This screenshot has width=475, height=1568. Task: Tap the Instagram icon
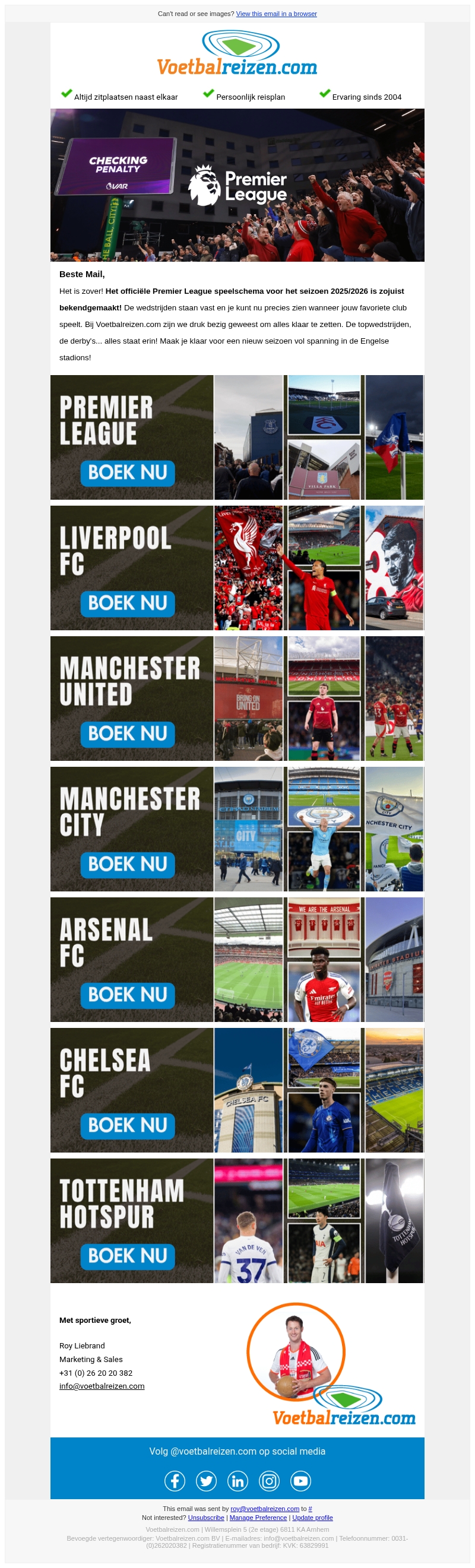click(269, 1481)
